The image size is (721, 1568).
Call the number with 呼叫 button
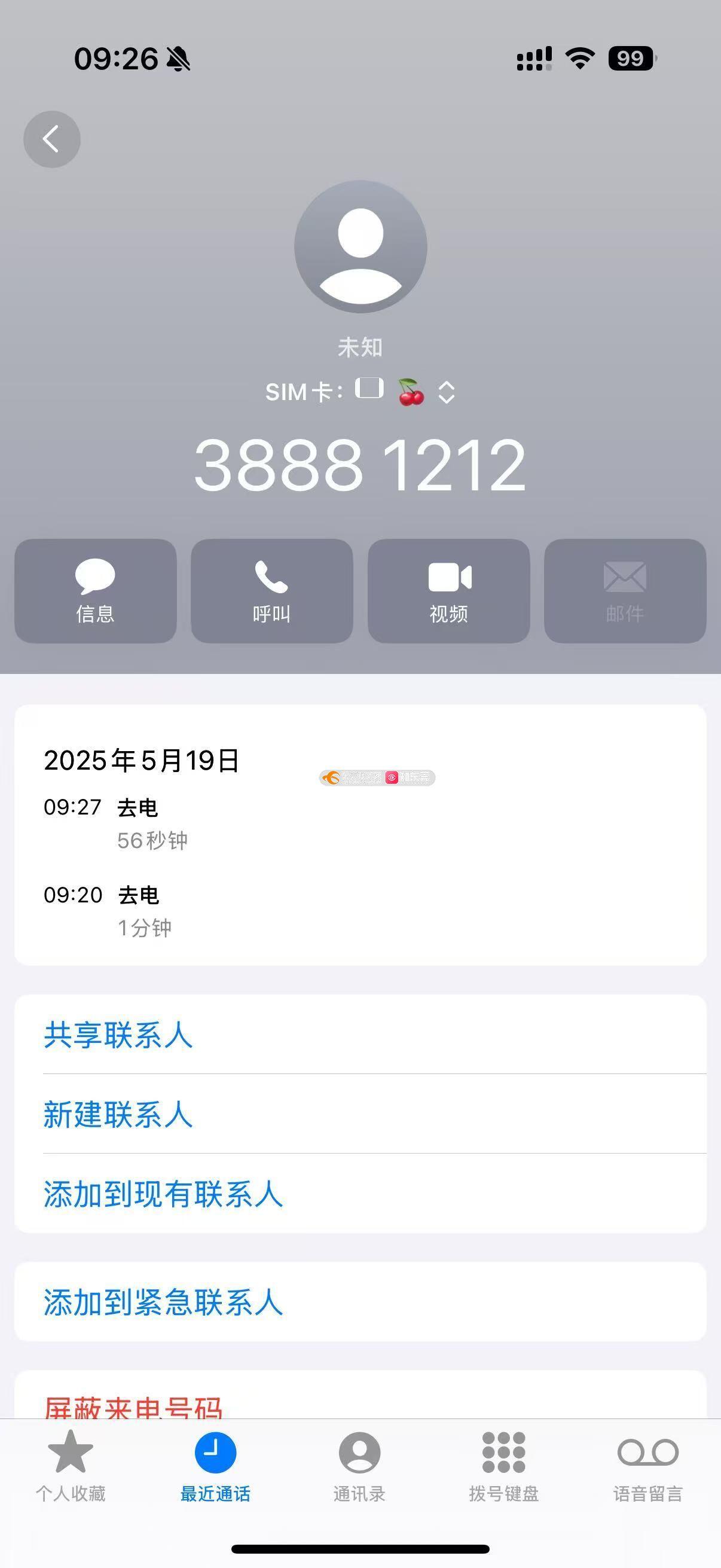pos(272,590)
